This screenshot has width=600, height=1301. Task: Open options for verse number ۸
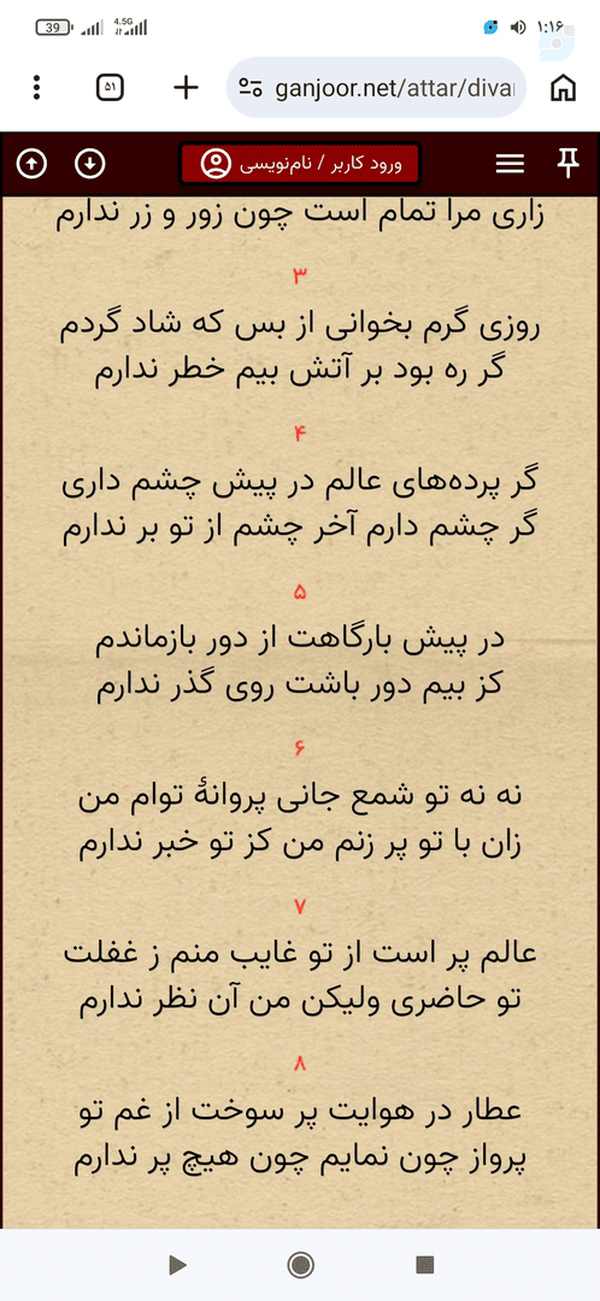tap(299, 1065)
